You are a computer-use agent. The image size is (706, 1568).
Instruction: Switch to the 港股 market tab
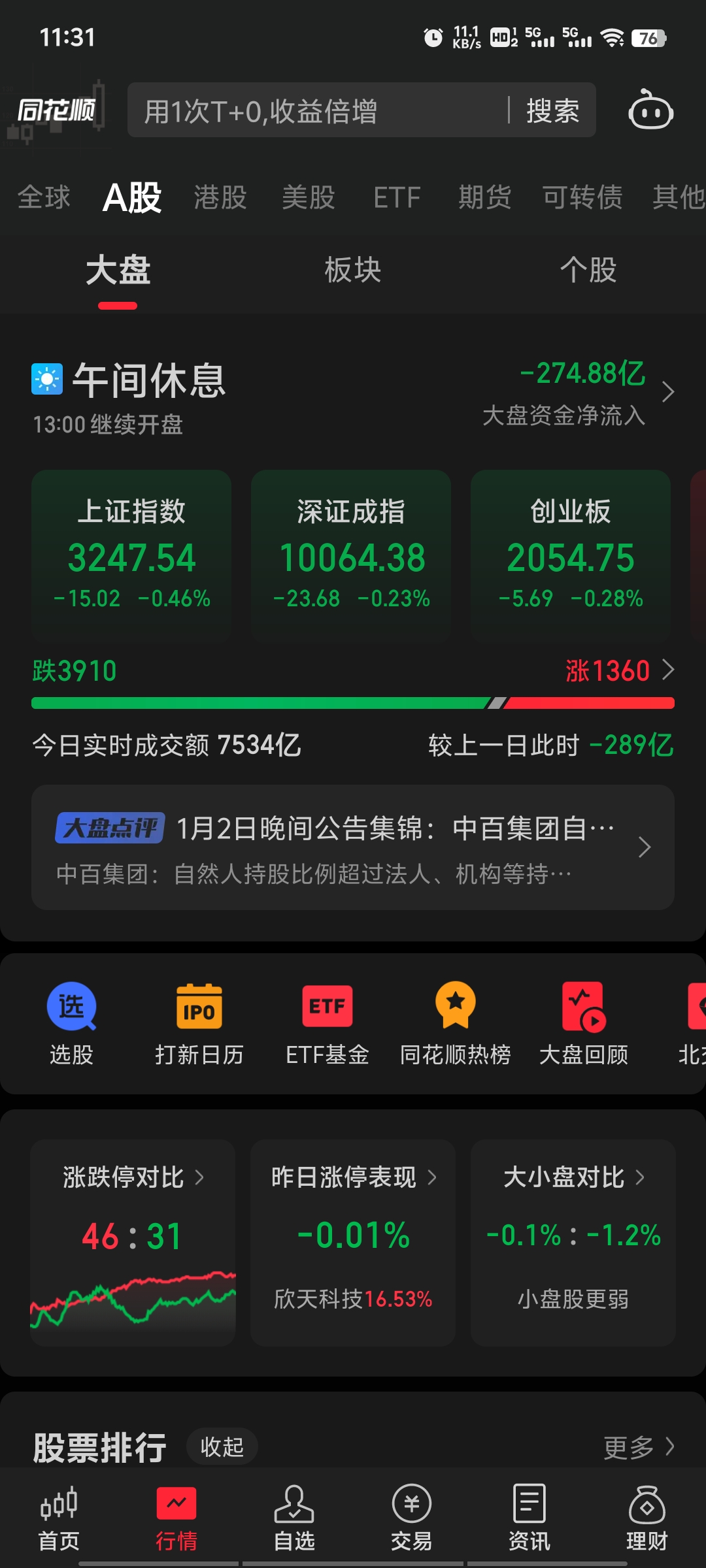point(220,198)
